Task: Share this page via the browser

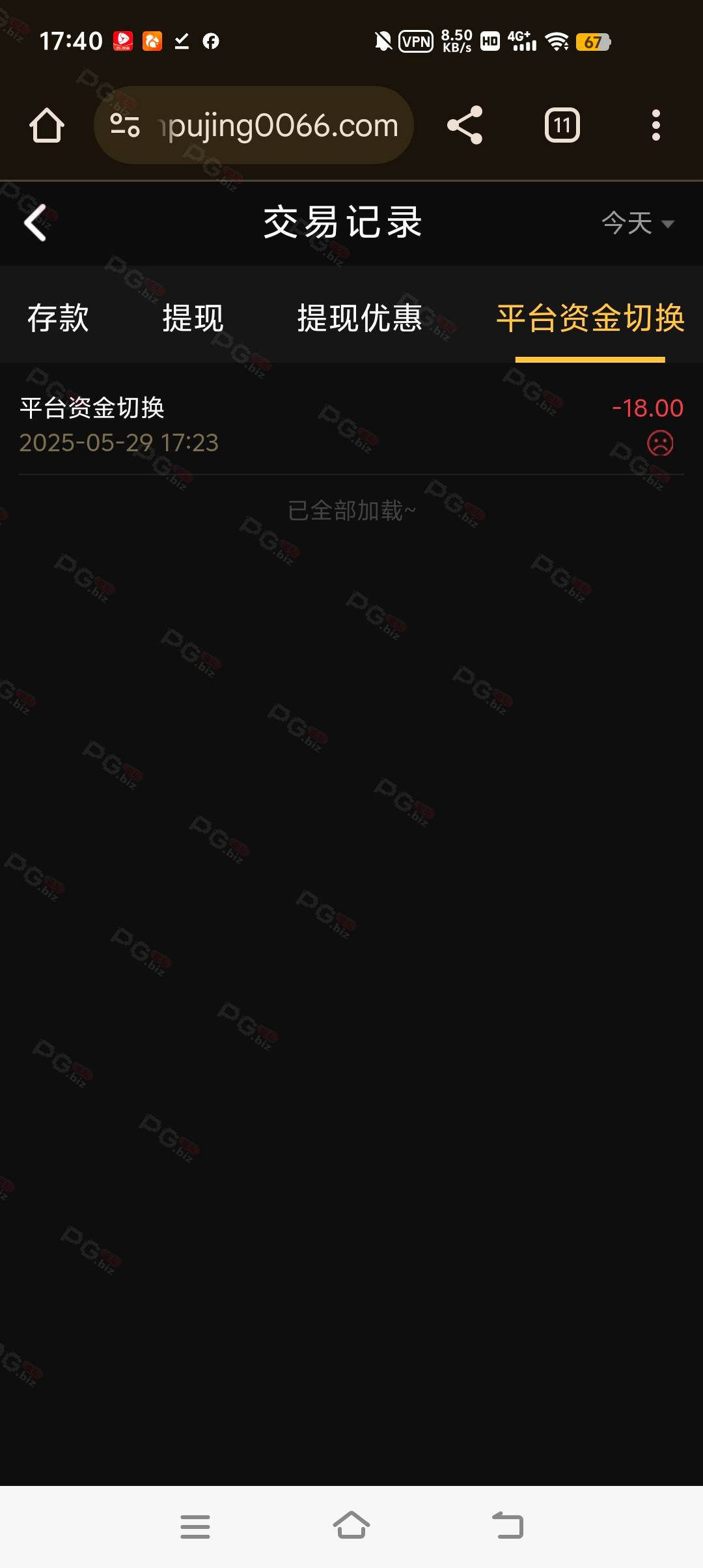Action: 465,125
